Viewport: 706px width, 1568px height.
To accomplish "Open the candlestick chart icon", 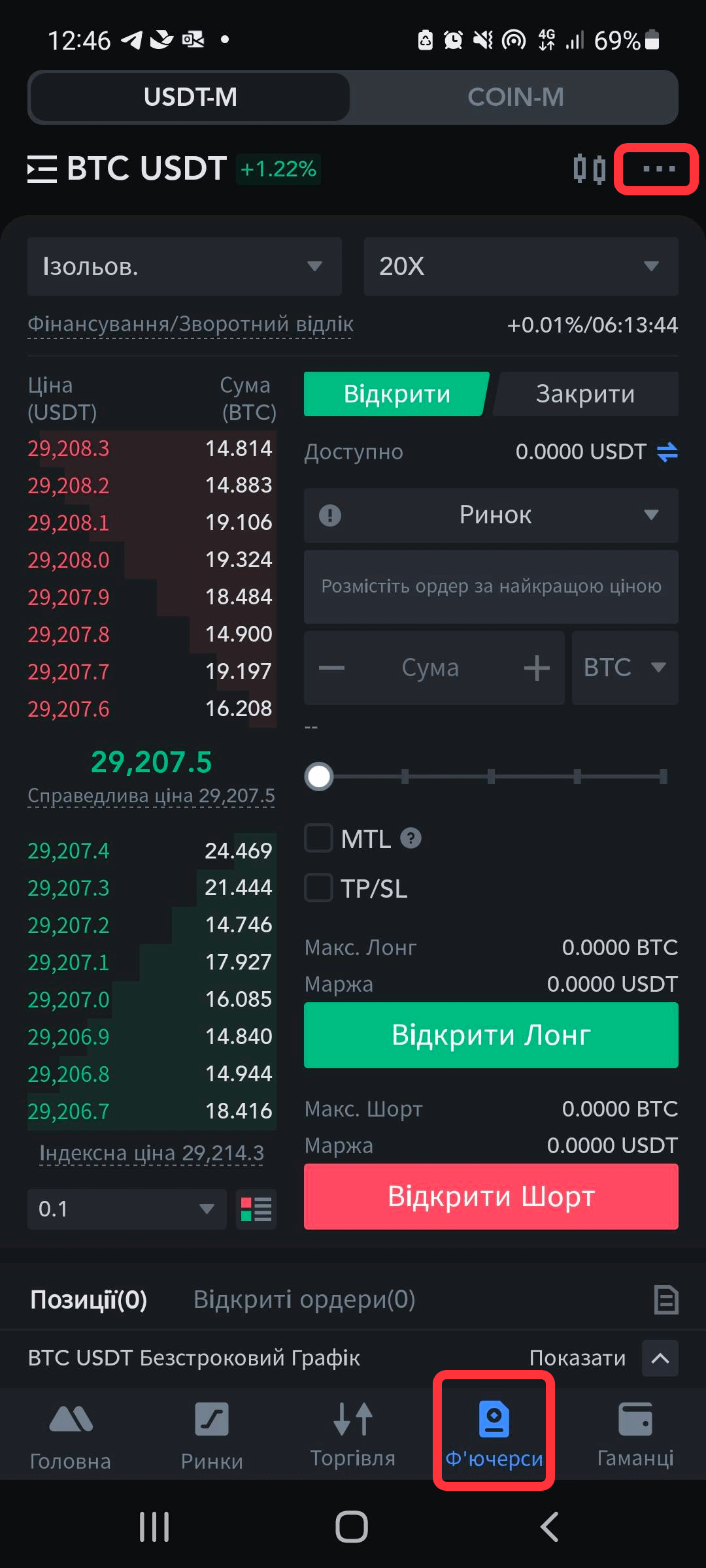I will coord(589,169).
